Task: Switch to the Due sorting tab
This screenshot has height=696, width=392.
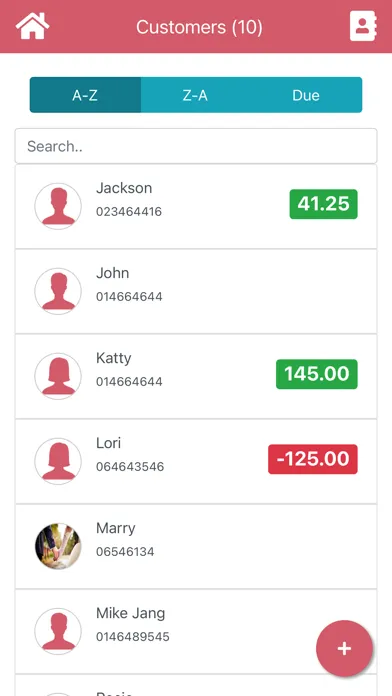Action: click(306, 95)
